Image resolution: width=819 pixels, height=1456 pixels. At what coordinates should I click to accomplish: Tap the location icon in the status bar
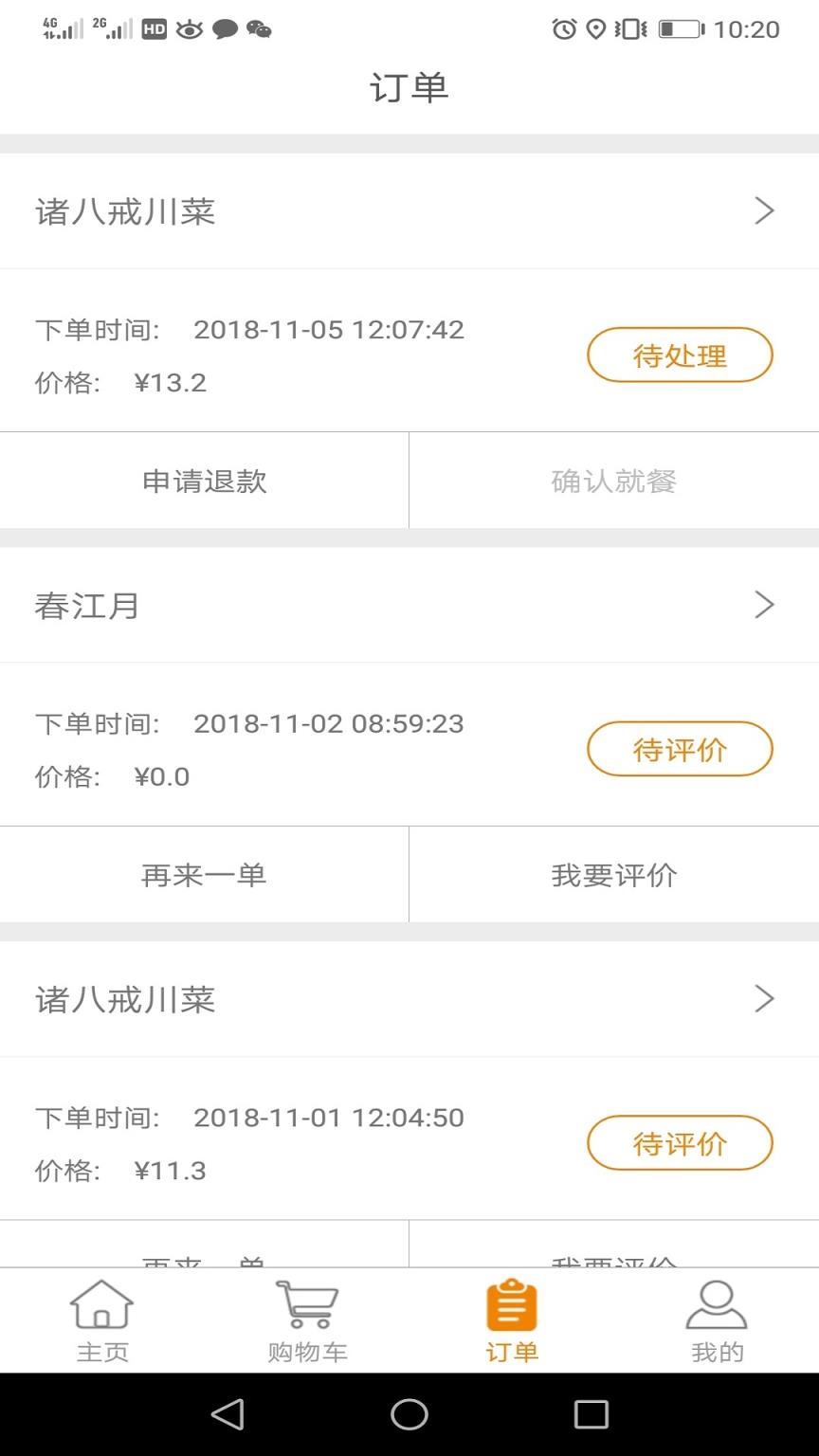tap(595, 29)
